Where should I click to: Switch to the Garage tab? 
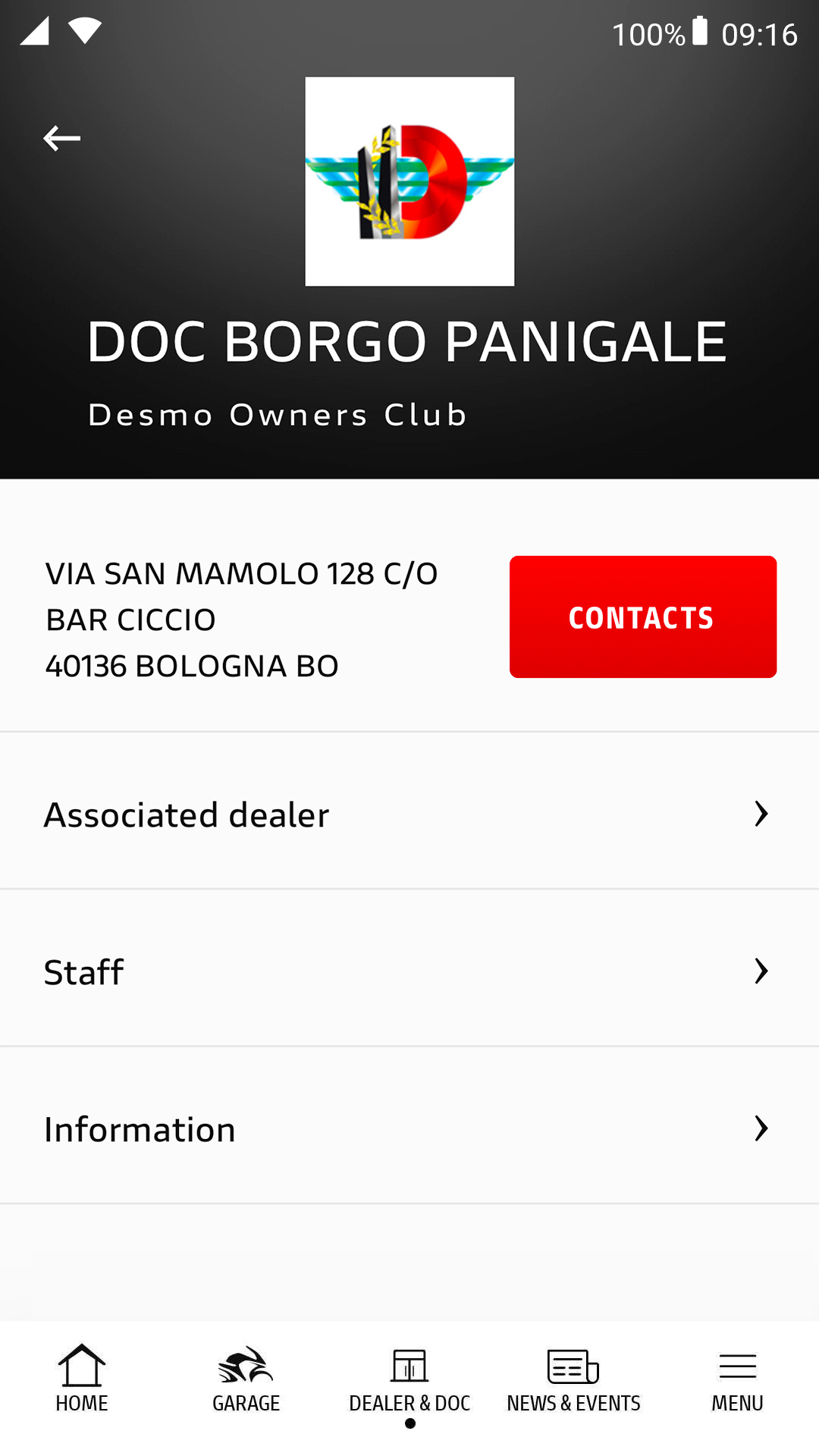point(246,1379)
